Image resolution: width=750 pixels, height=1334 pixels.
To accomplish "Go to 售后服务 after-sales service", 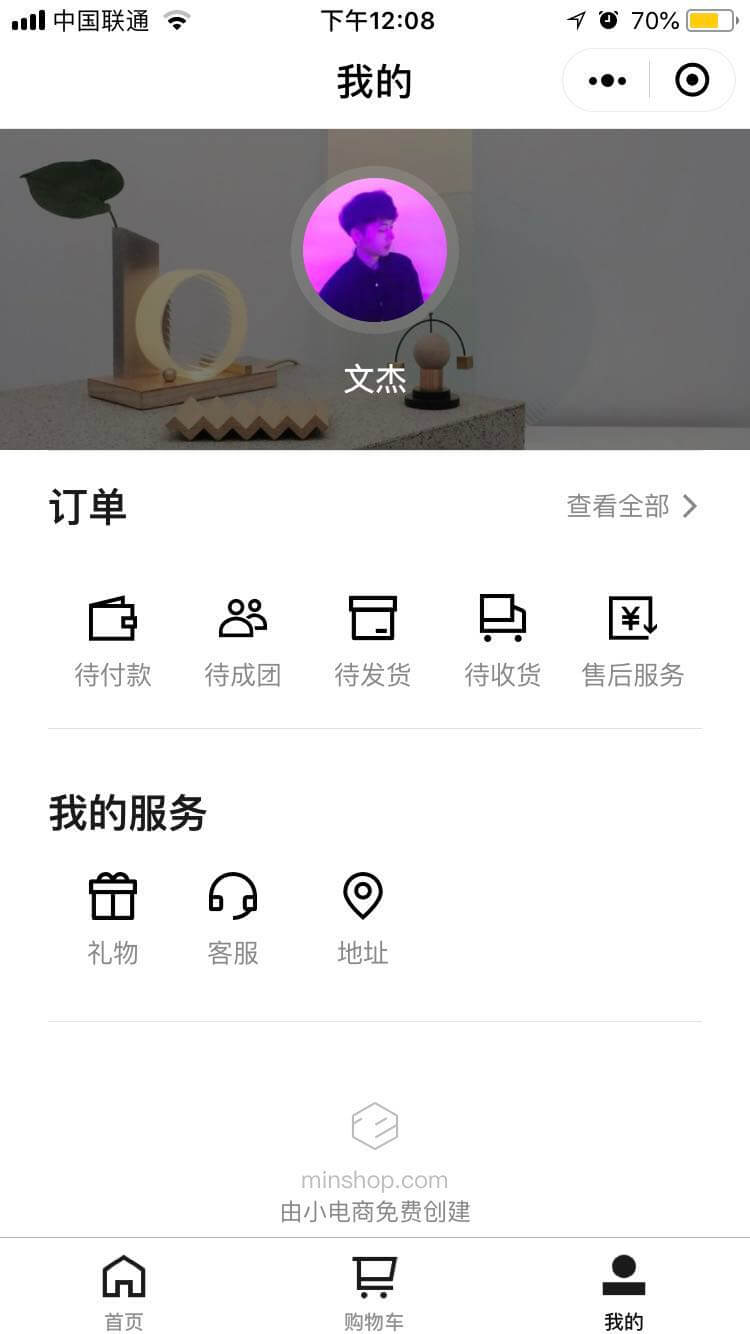I will pos(633,640).
